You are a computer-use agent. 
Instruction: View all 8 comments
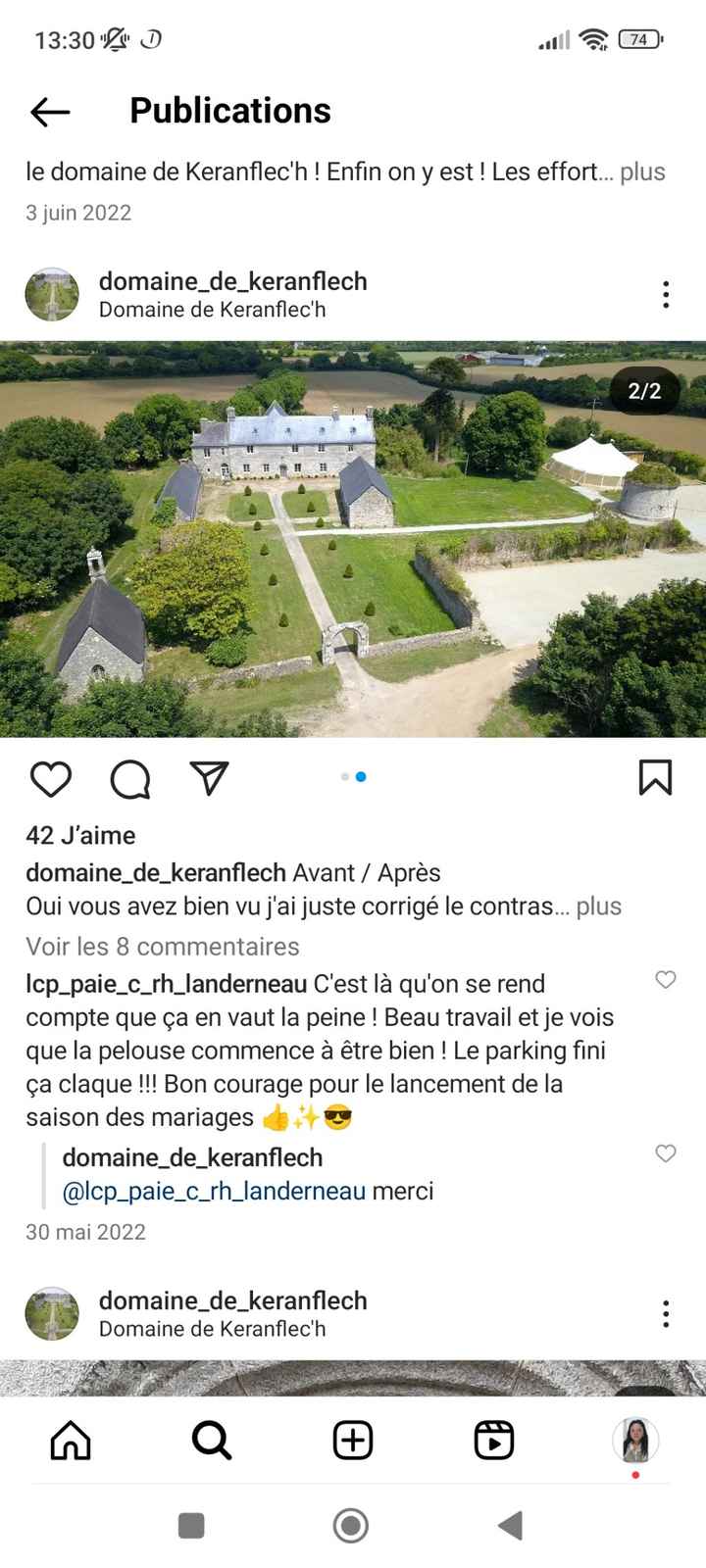[163, 947]
